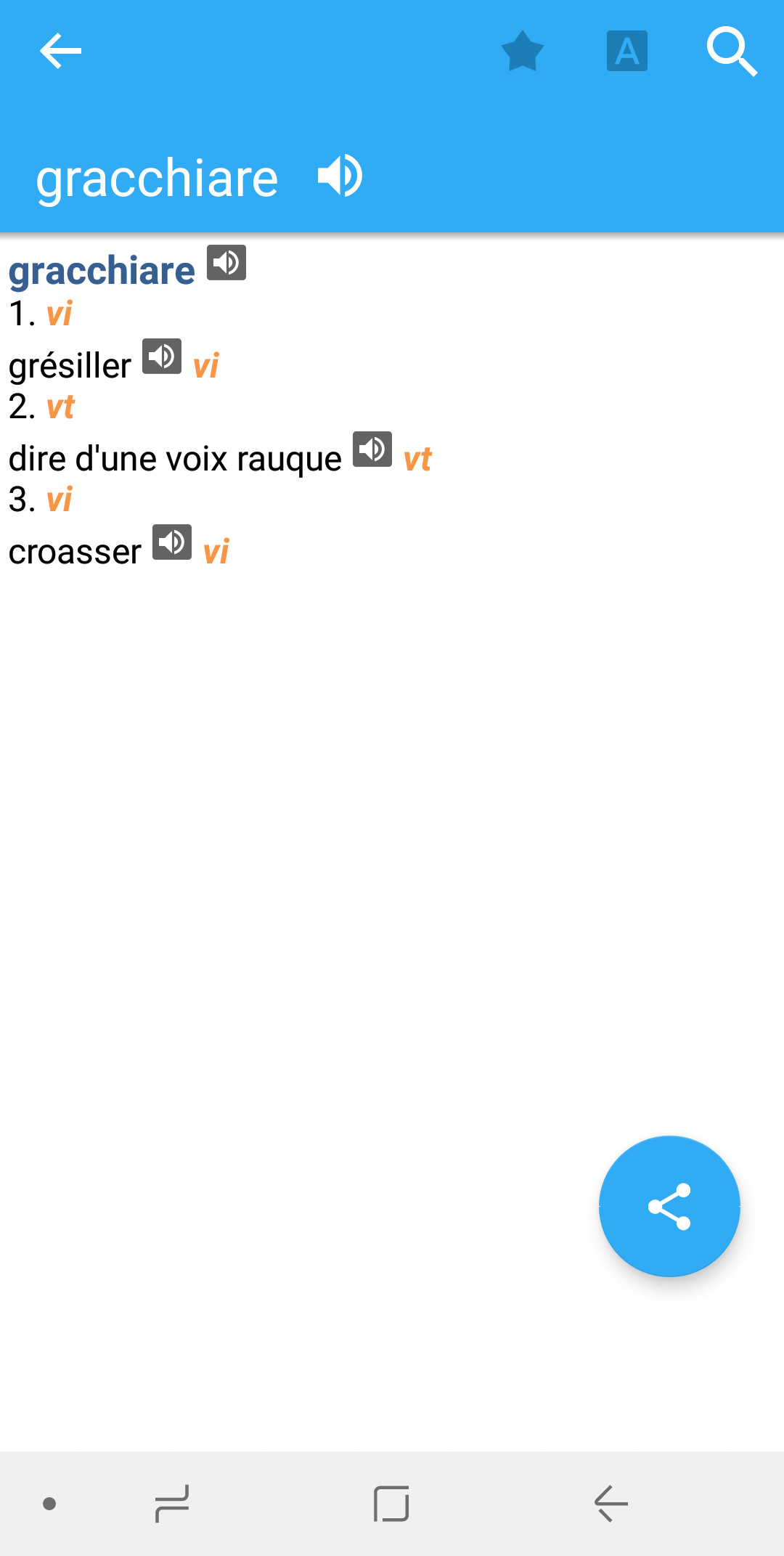
Task: Play audio next to bold gracchiare entry
Action: (226, 263)
